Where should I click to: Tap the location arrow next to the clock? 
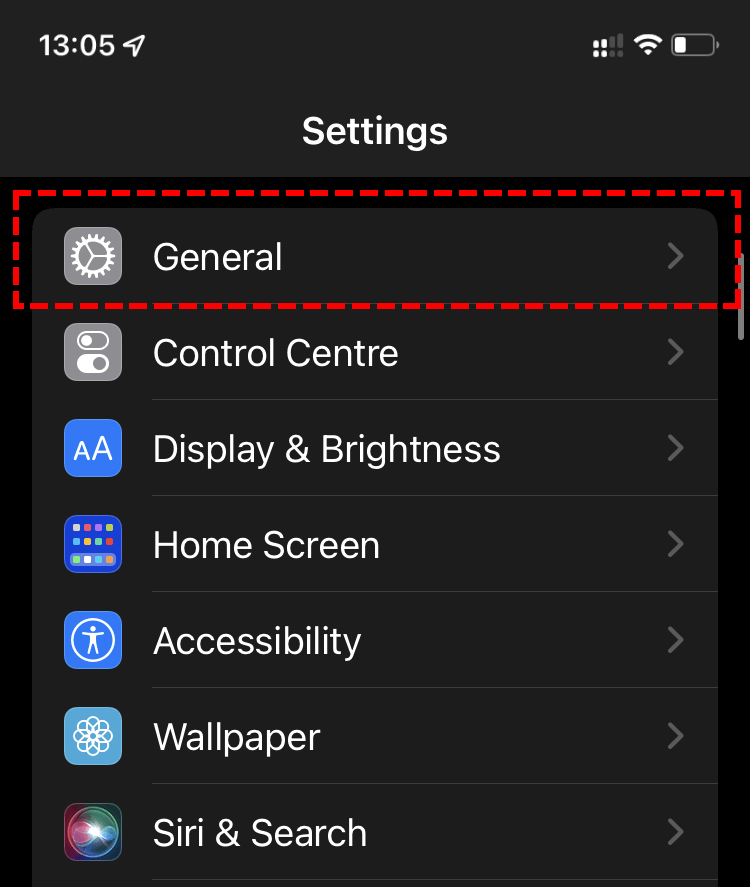tap(135, 43)
